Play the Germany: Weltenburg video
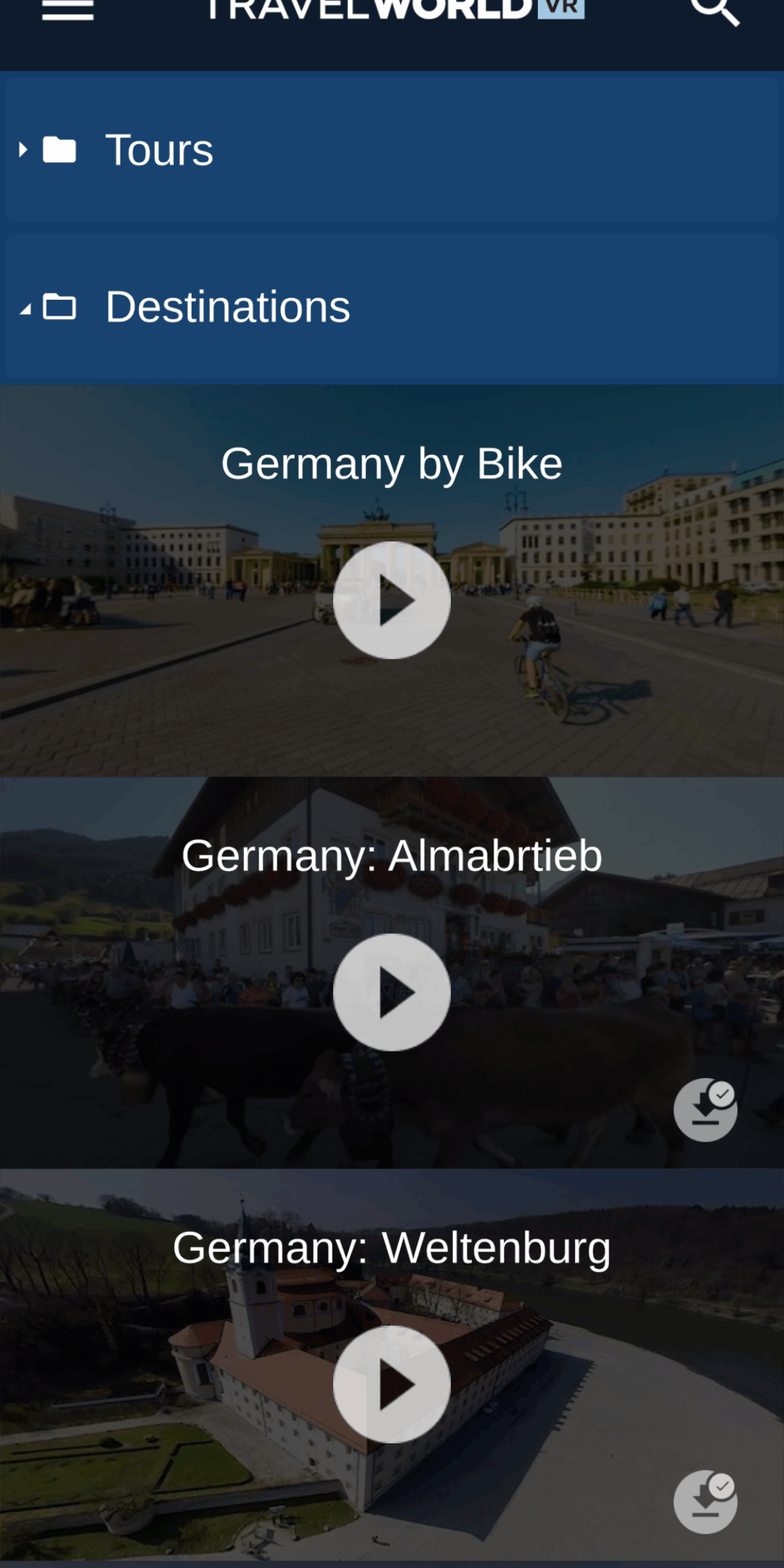This screenshot has width=784, height=1568. pos(392,1384)
